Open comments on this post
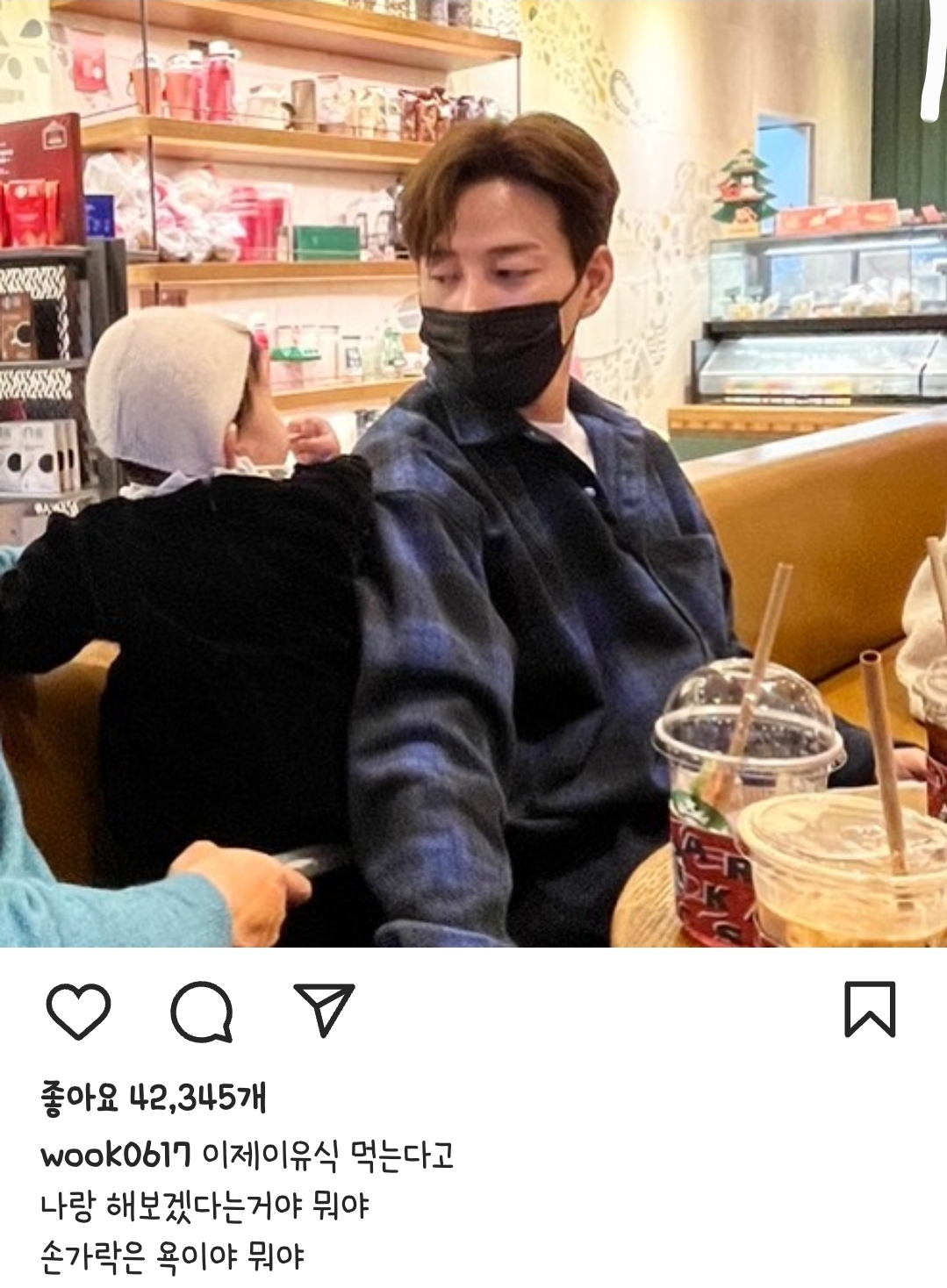The width and height of the screenshot is (947, 1288). point(202,1011)
